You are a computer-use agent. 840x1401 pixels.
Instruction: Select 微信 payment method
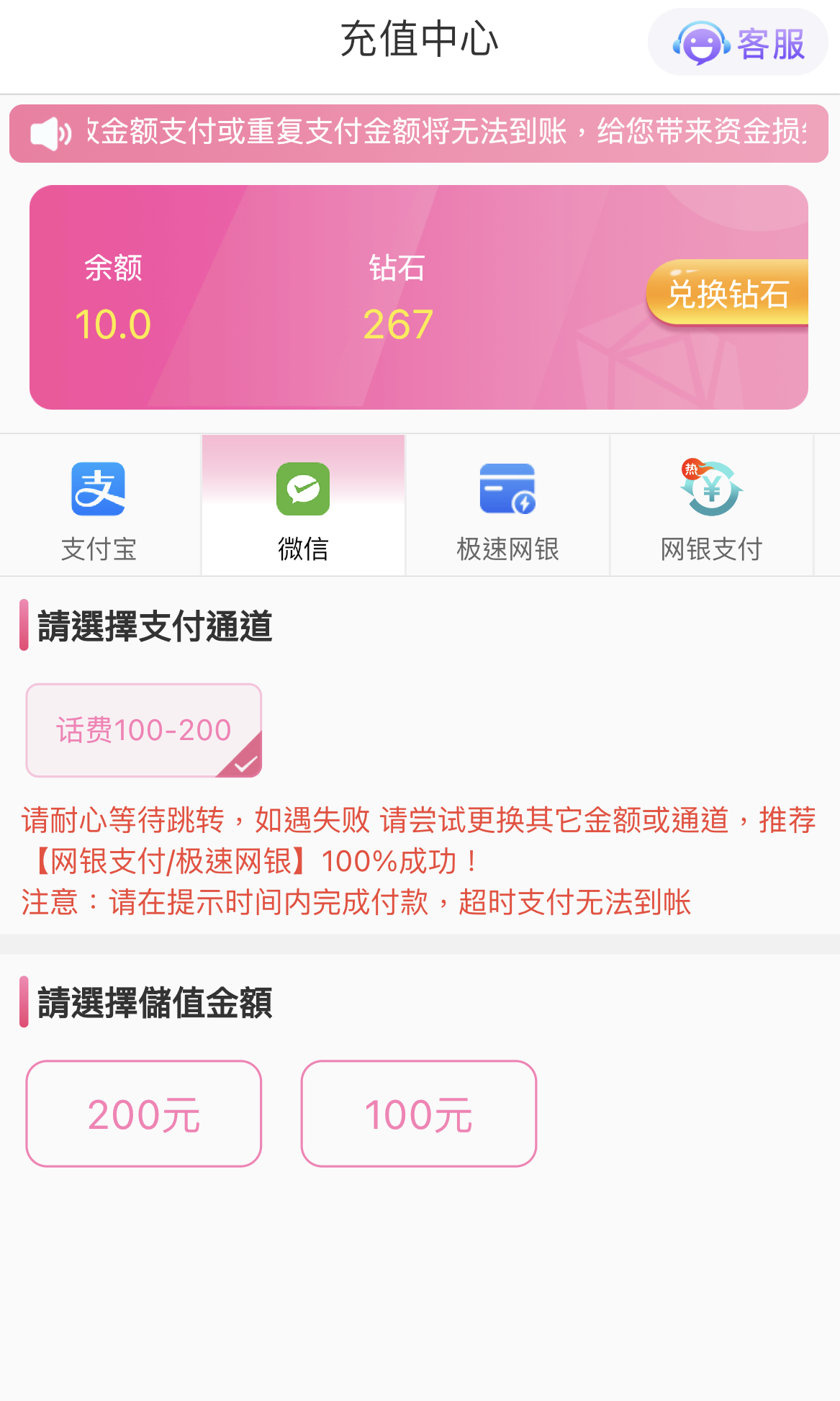click(303, 505)
